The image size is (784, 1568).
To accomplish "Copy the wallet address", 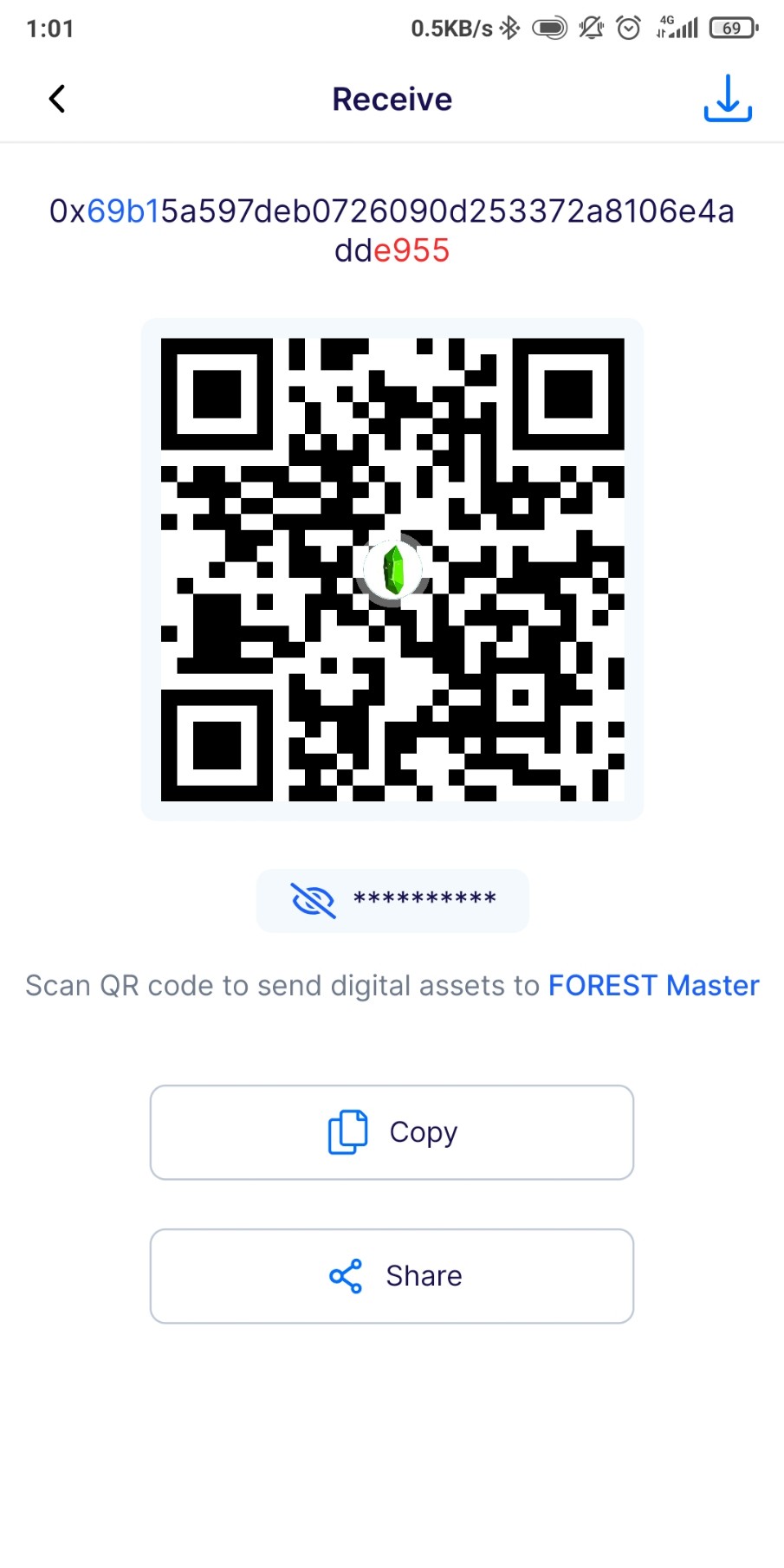I will click(x=392, y=1132).
